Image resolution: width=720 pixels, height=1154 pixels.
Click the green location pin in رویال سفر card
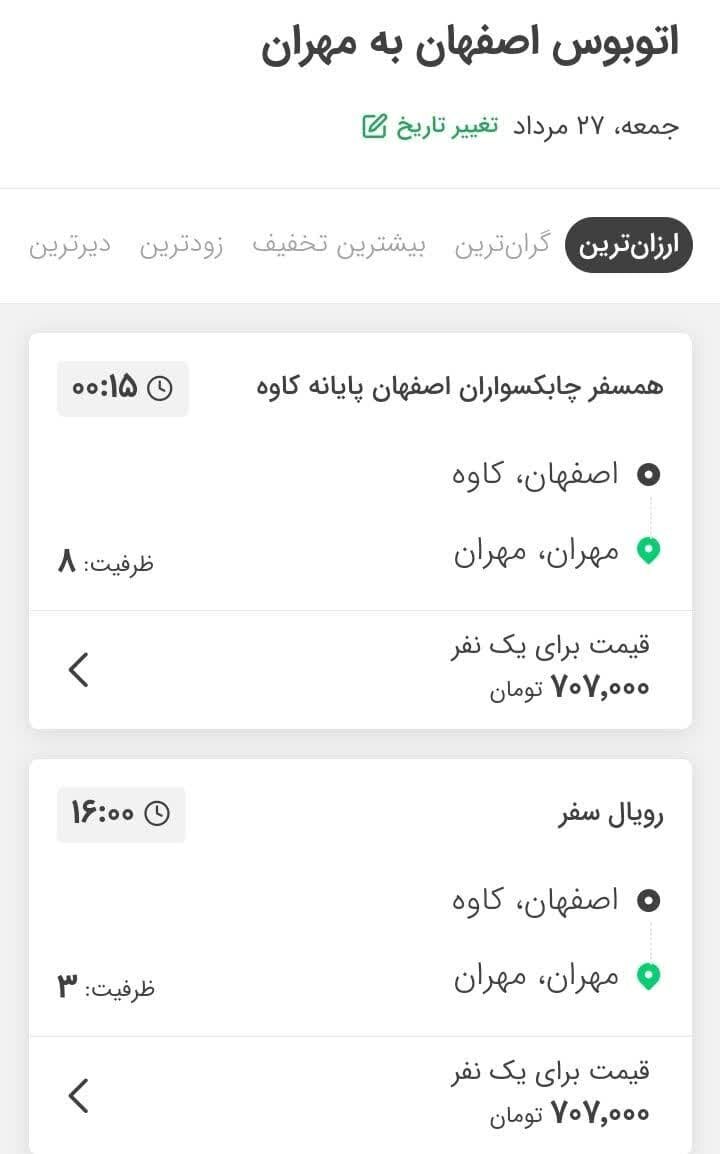tap(650, 974)
